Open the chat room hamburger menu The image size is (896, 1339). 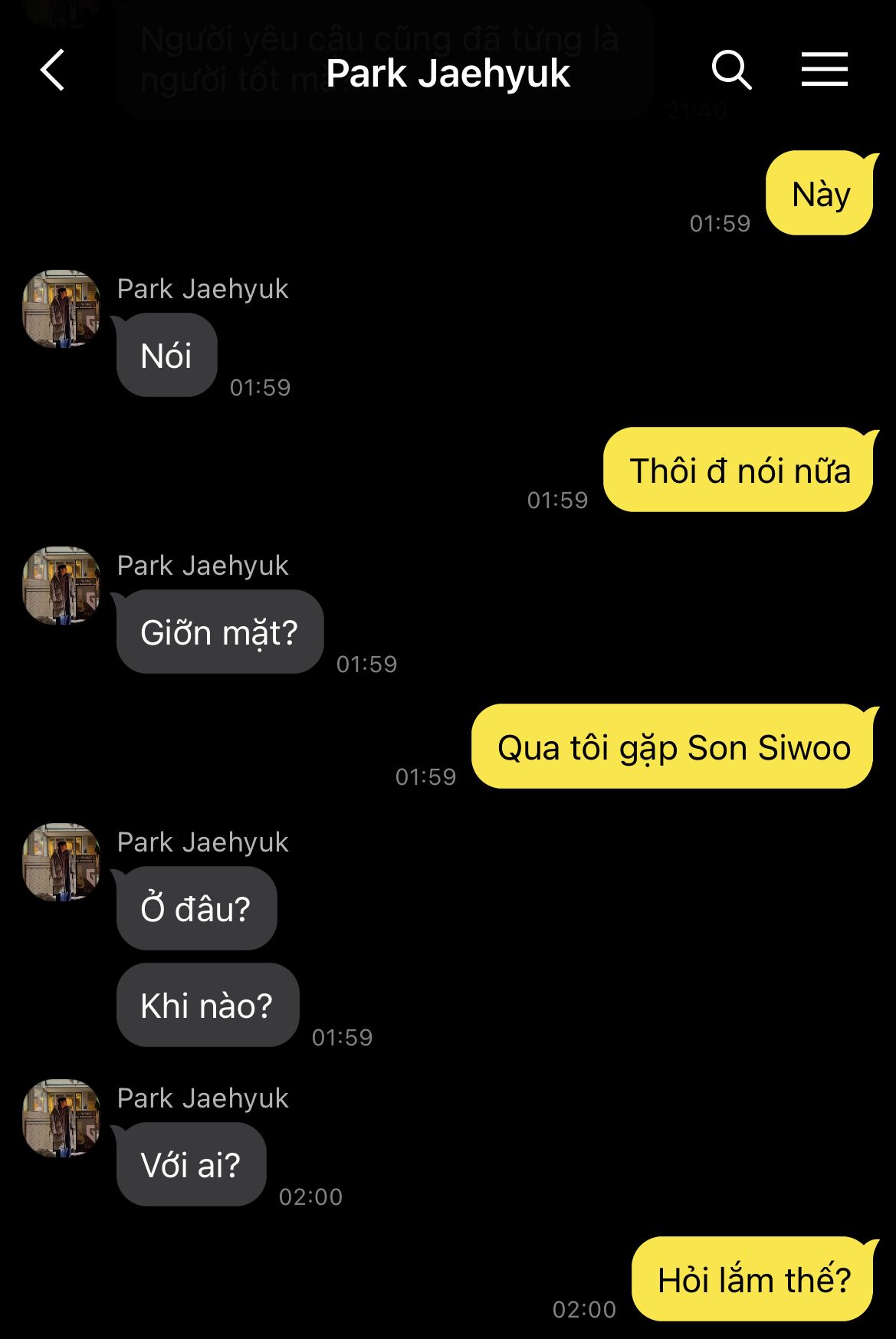coord(824,70)
